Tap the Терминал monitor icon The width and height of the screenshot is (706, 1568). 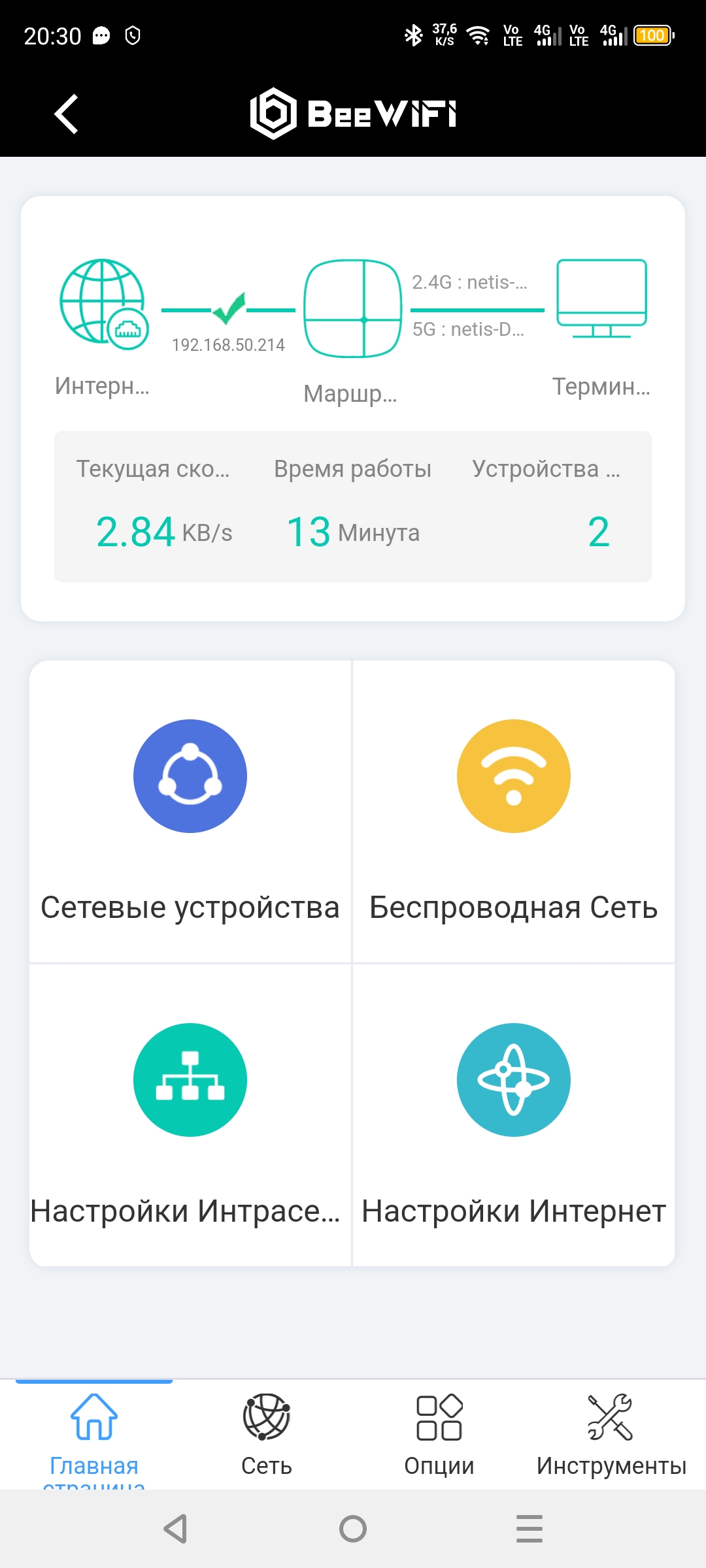[601, 299]
